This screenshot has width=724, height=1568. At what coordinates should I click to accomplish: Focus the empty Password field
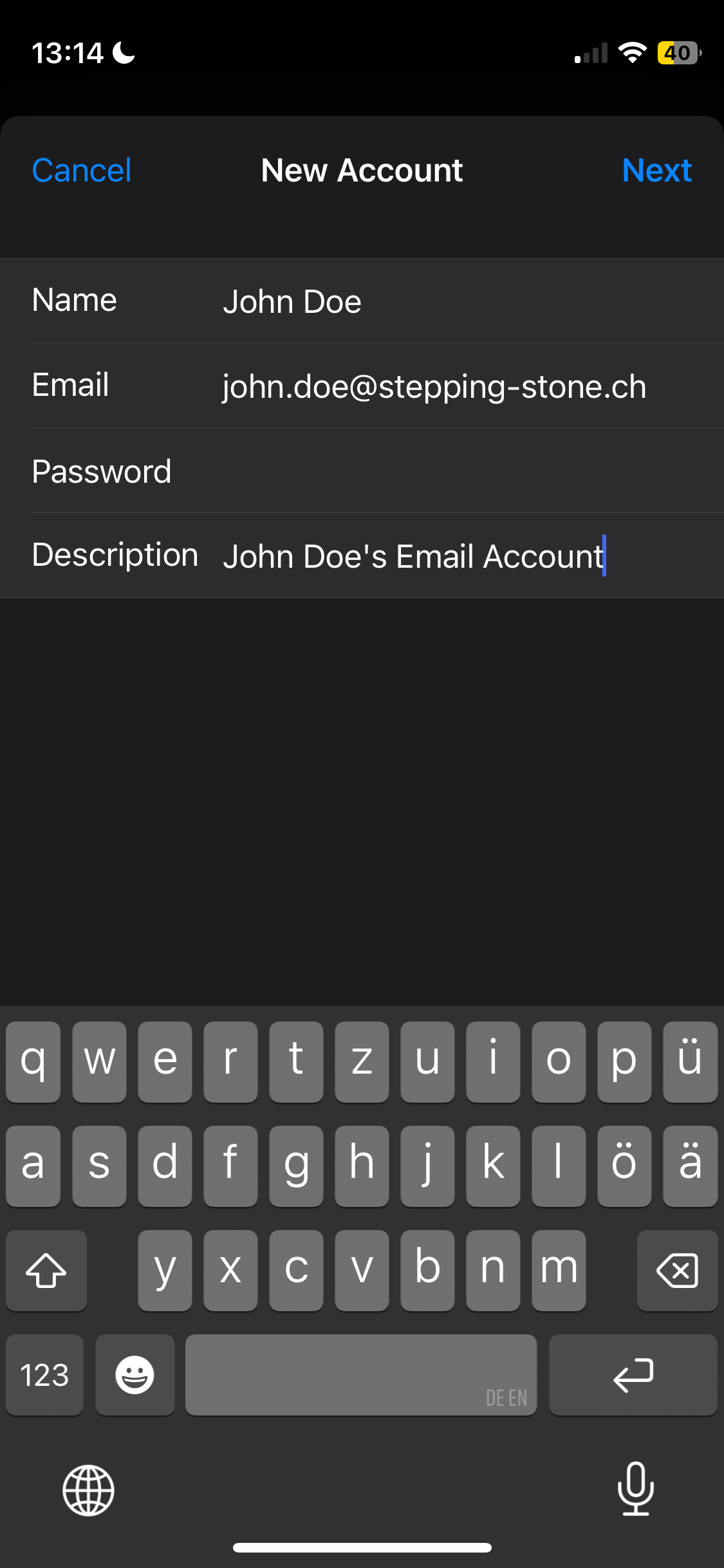[x=450, y=472]
